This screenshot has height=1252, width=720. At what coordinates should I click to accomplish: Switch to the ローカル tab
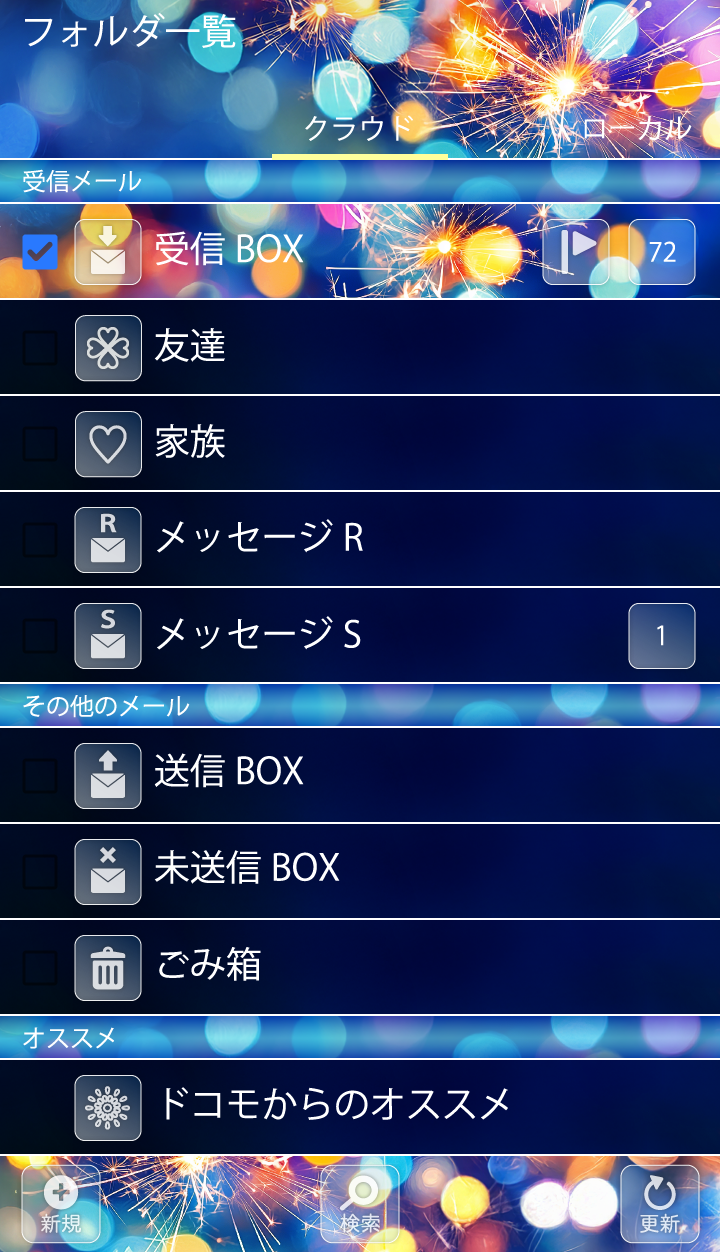[x=636, y=128]
